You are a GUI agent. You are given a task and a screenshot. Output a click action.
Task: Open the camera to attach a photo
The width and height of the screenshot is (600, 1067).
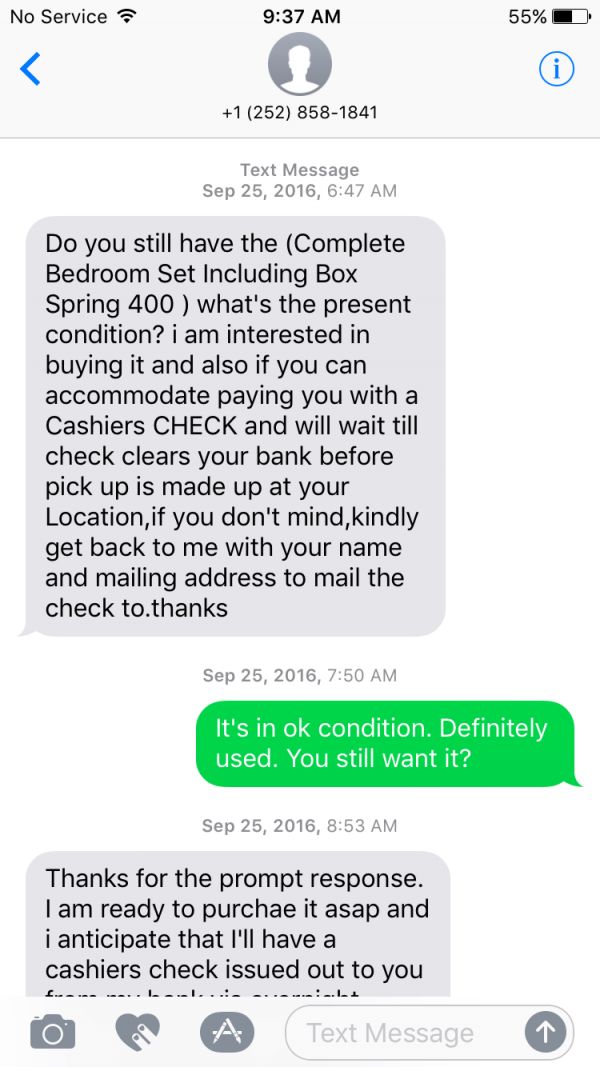(x=52, y=1032)
